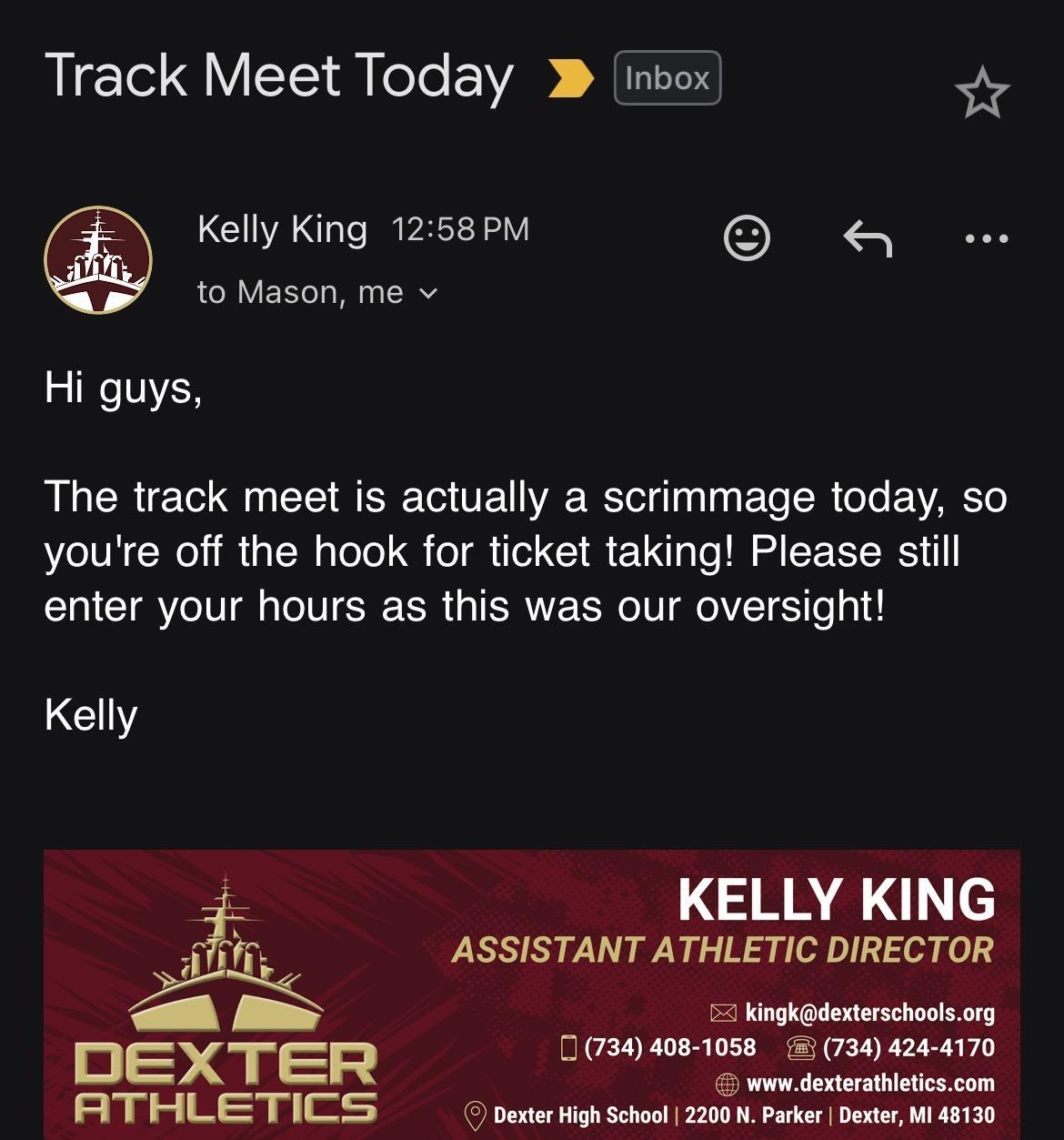Open Kelly King's sender avatar
1064x1140 pixels.
(x=98, y=260)
